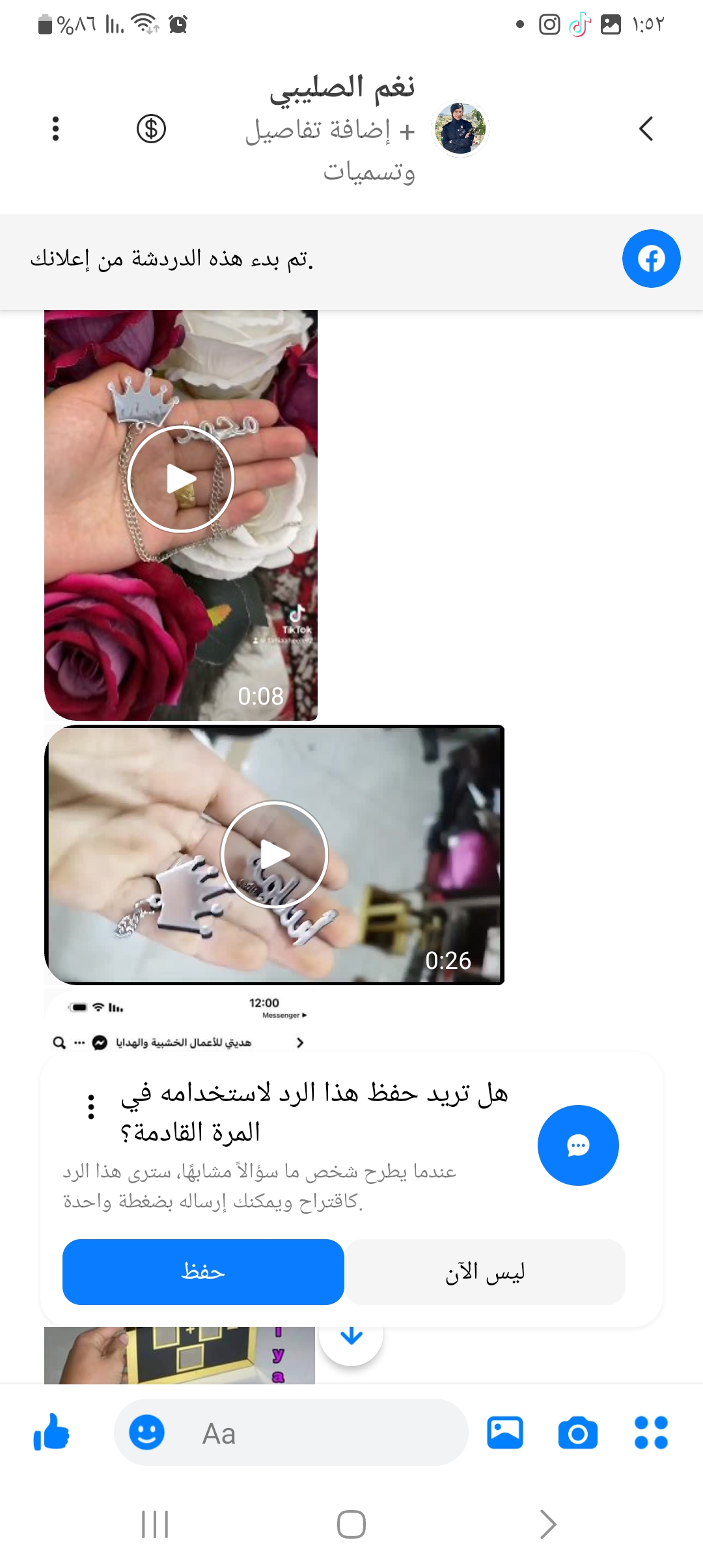Open the emoji picker
This screenshot has width=703, height=1568.
pyautogui.click(x=146, y=1433)
